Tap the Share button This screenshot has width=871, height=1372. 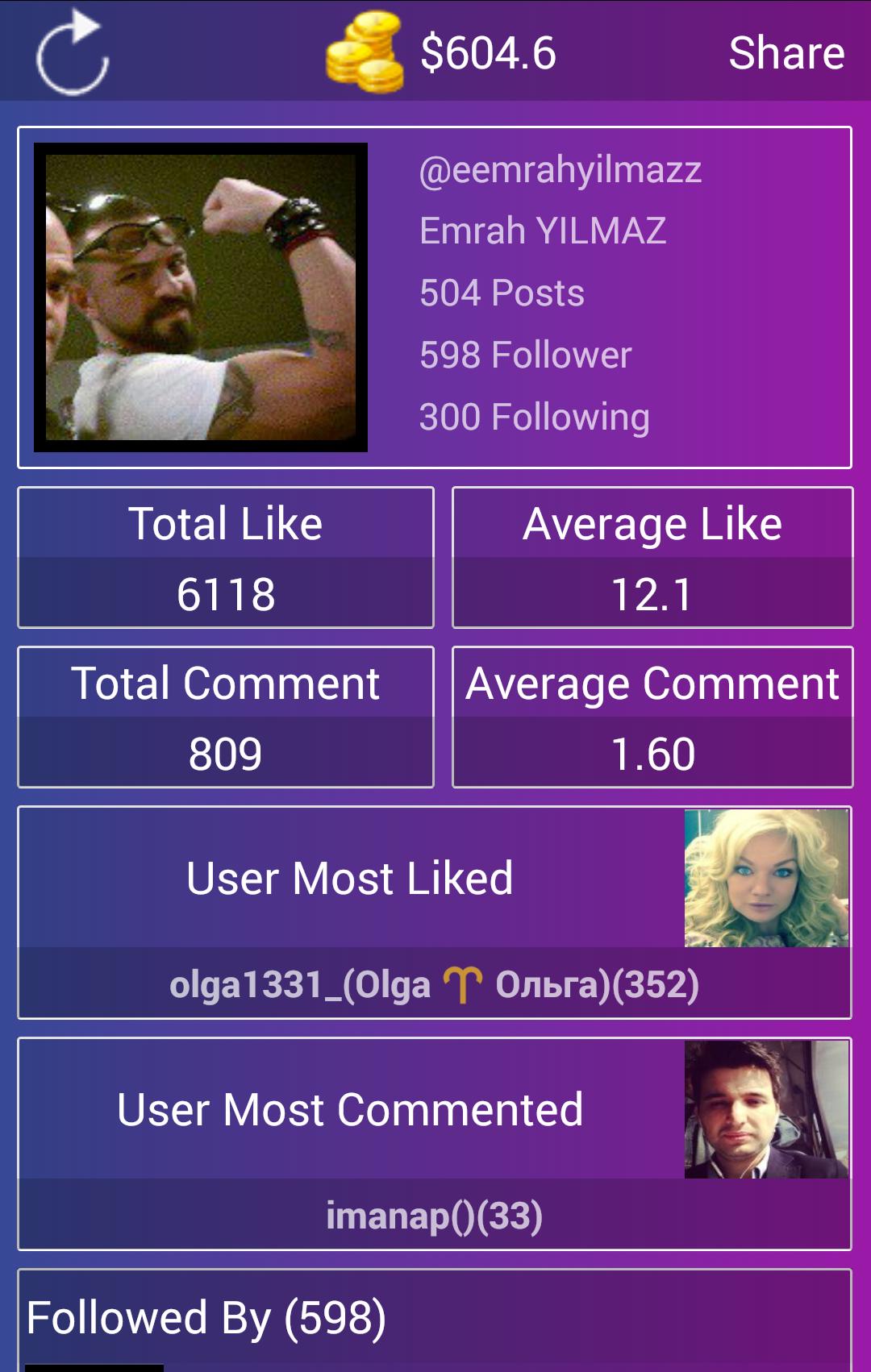click(x=786, y=53)
